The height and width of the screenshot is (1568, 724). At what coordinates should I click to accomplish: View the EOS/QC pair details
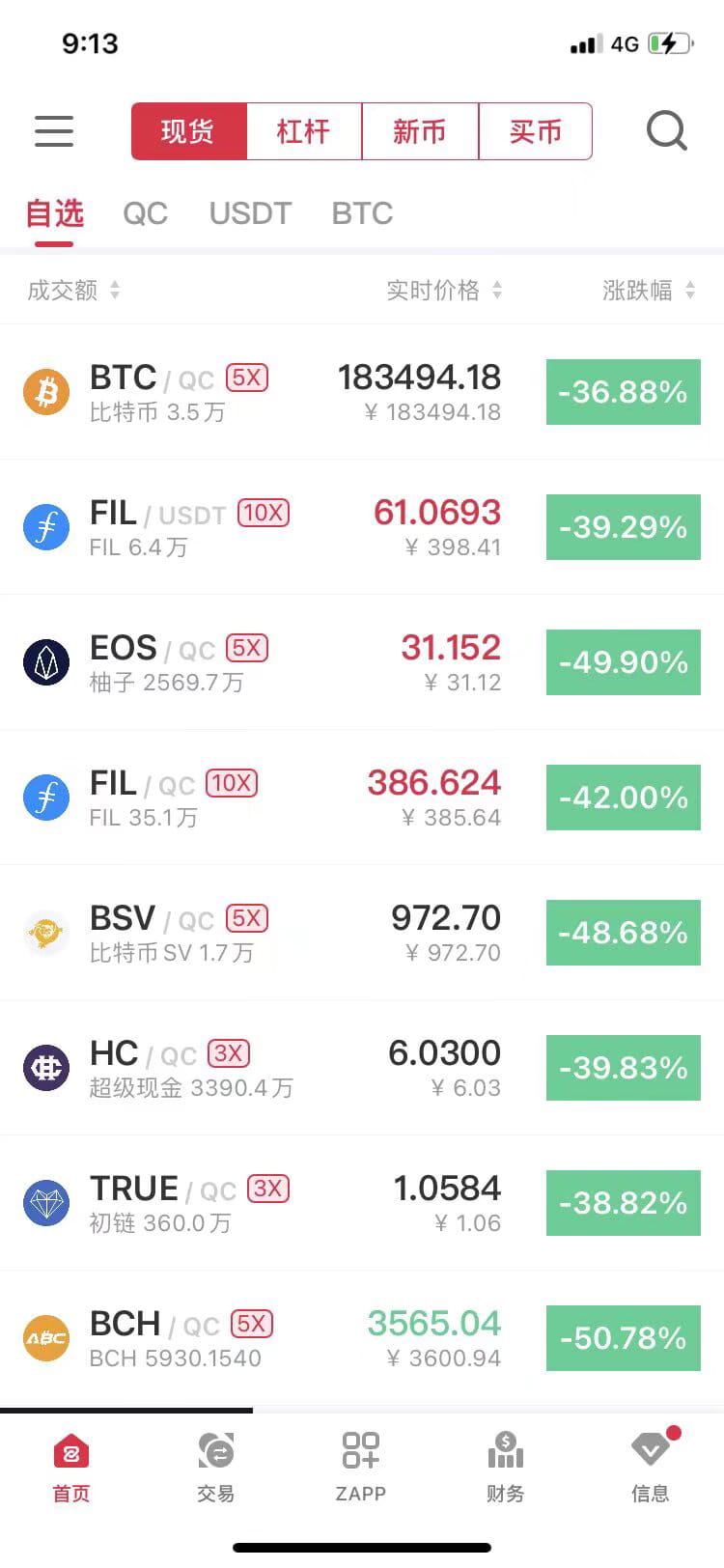coord(362,662)
